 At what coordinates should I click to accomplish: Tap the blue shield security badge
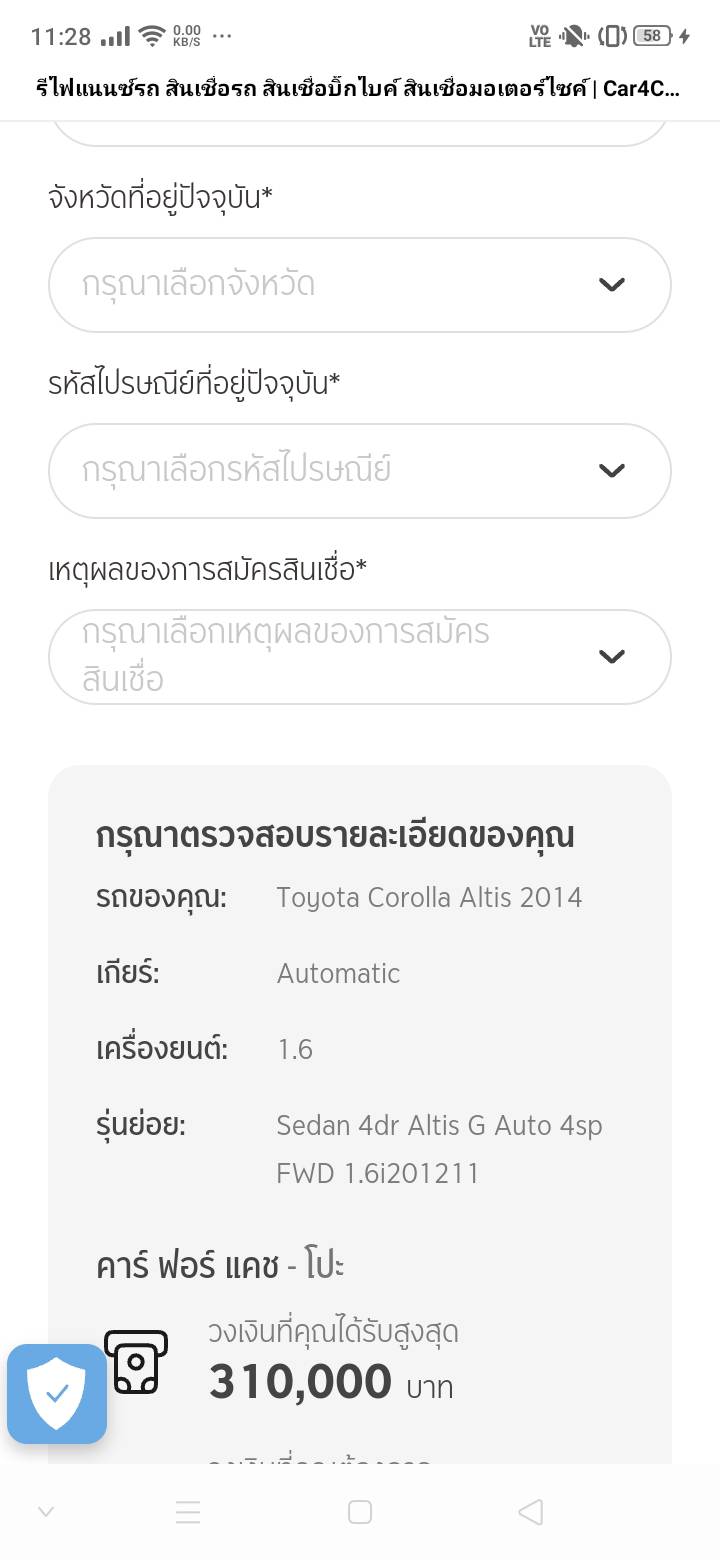57,1393
